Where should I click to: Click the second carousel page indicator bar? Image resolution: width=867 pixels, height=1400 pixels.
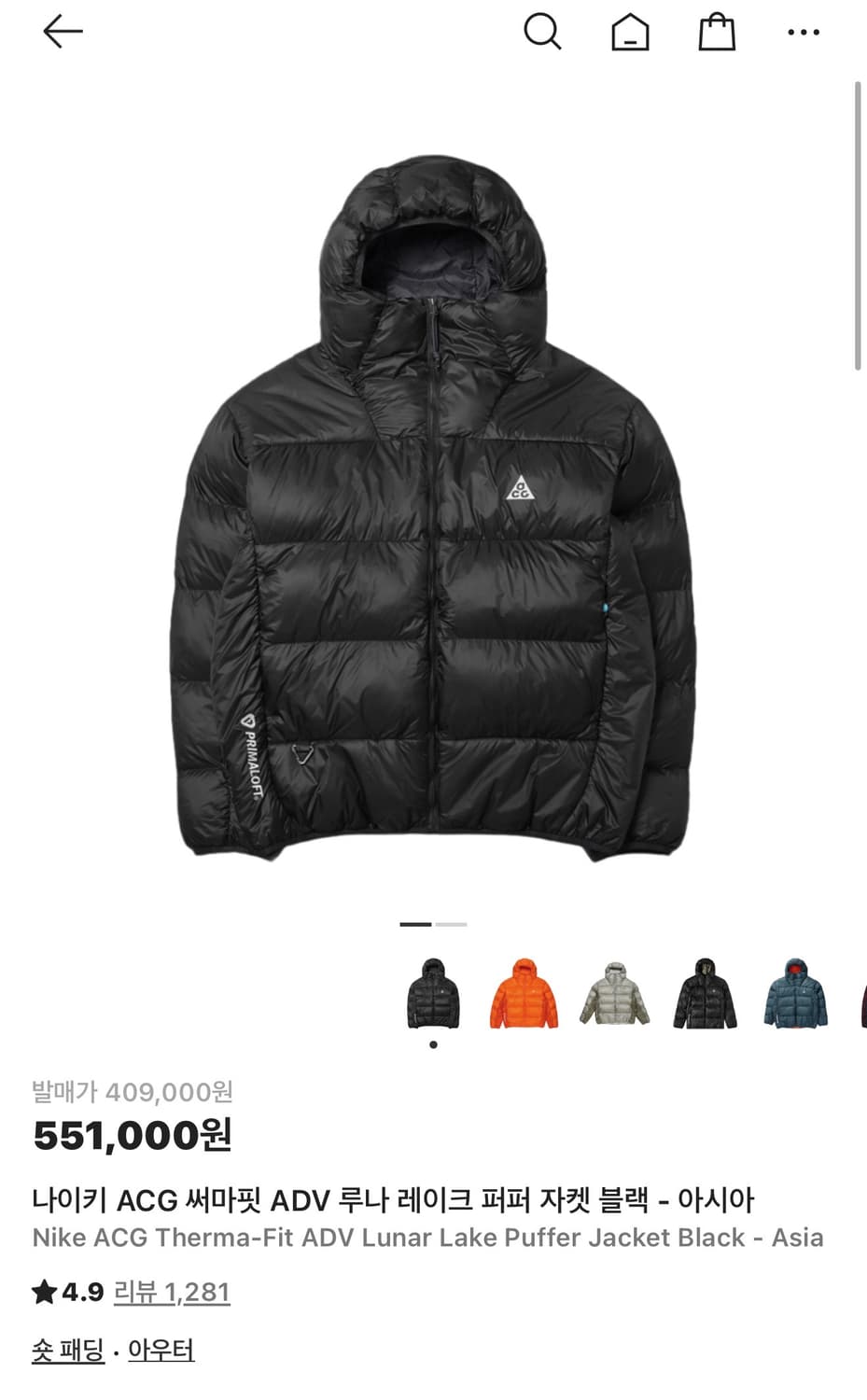coord(451,924)
